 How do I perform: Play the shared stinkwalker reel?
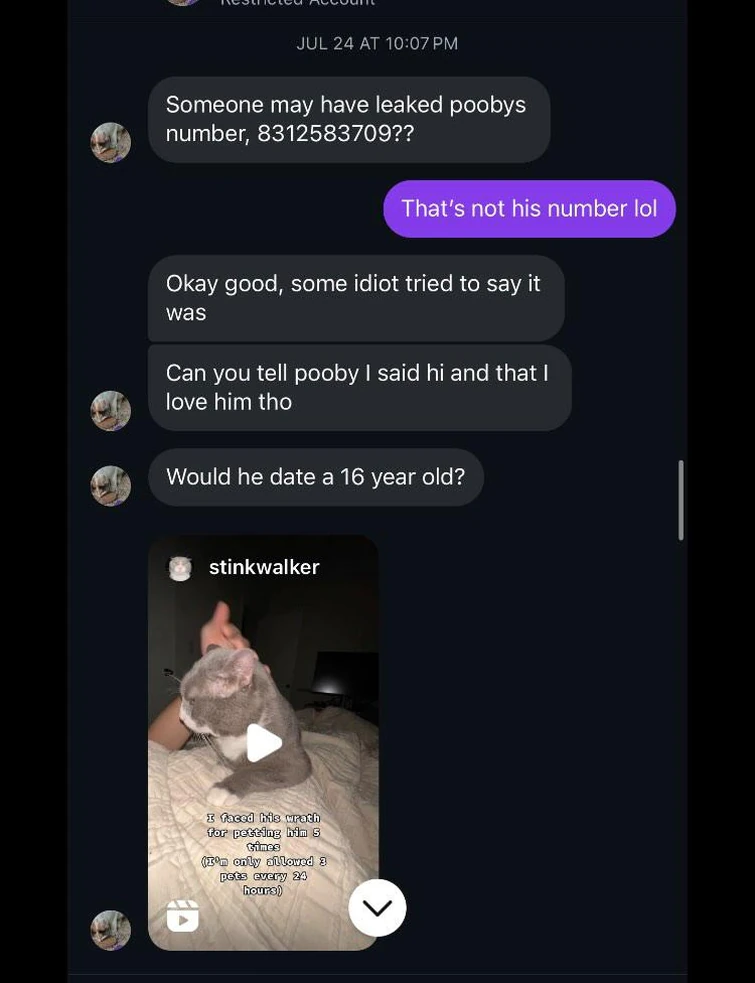coord(263,743)
